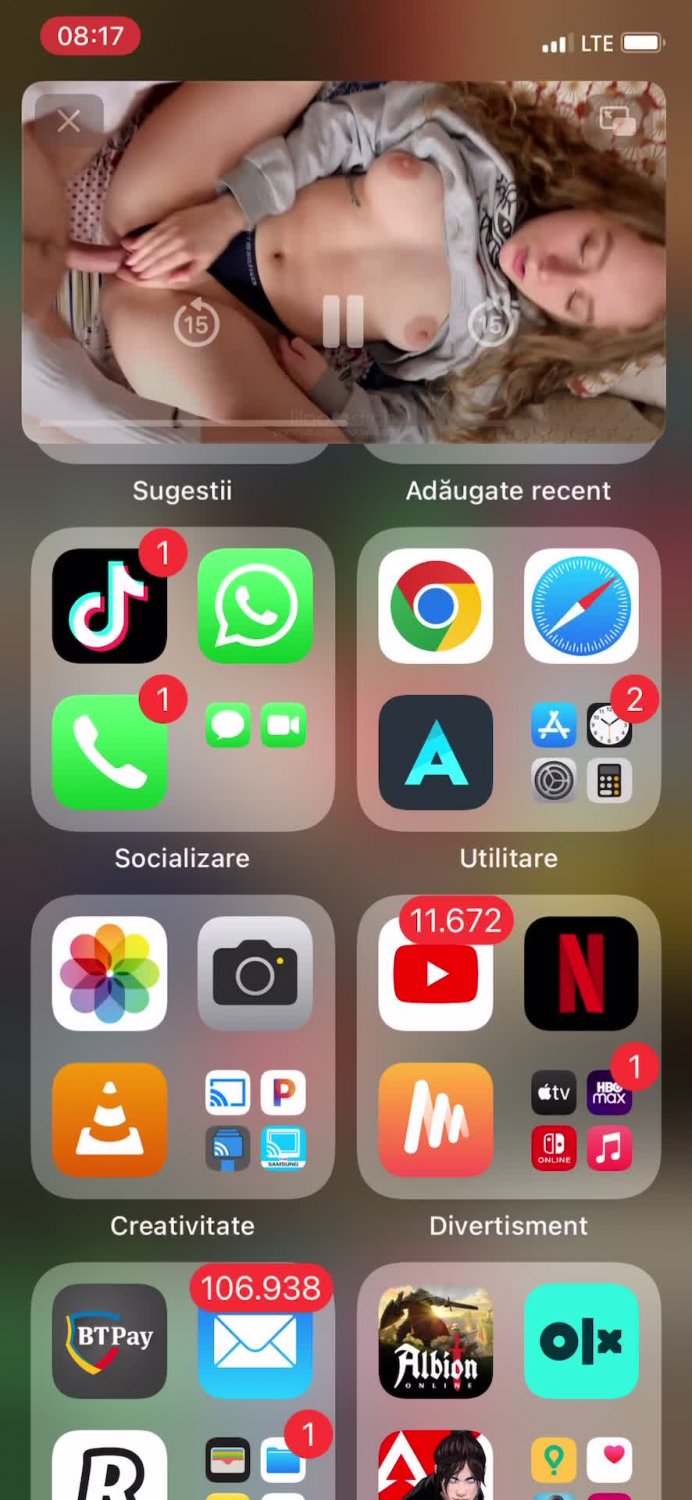
Task: Open the Photos app
Action: coord(109,973)
